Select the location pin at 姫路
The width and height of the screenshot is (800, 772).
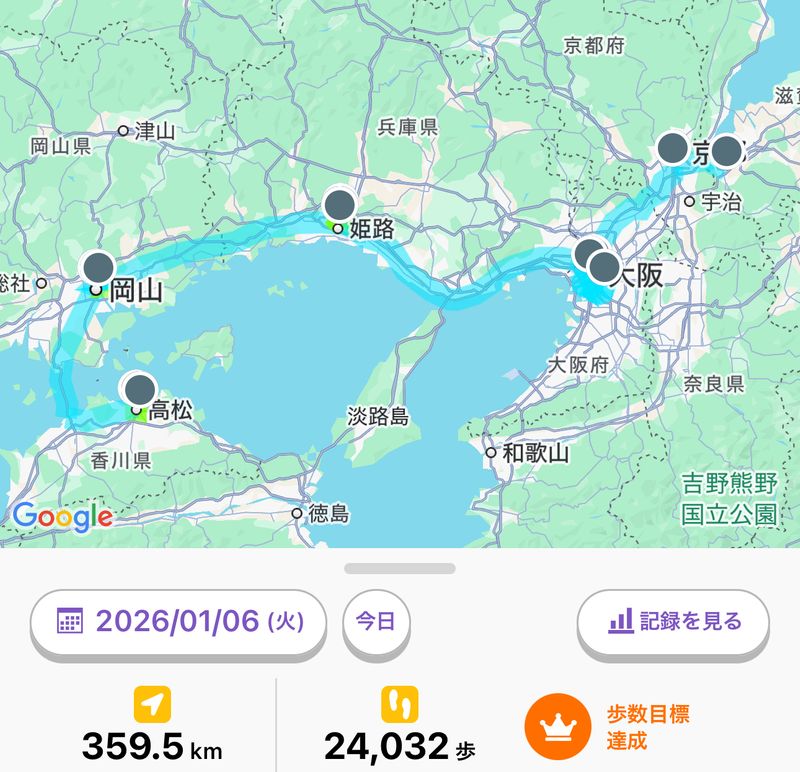(340, 204)
